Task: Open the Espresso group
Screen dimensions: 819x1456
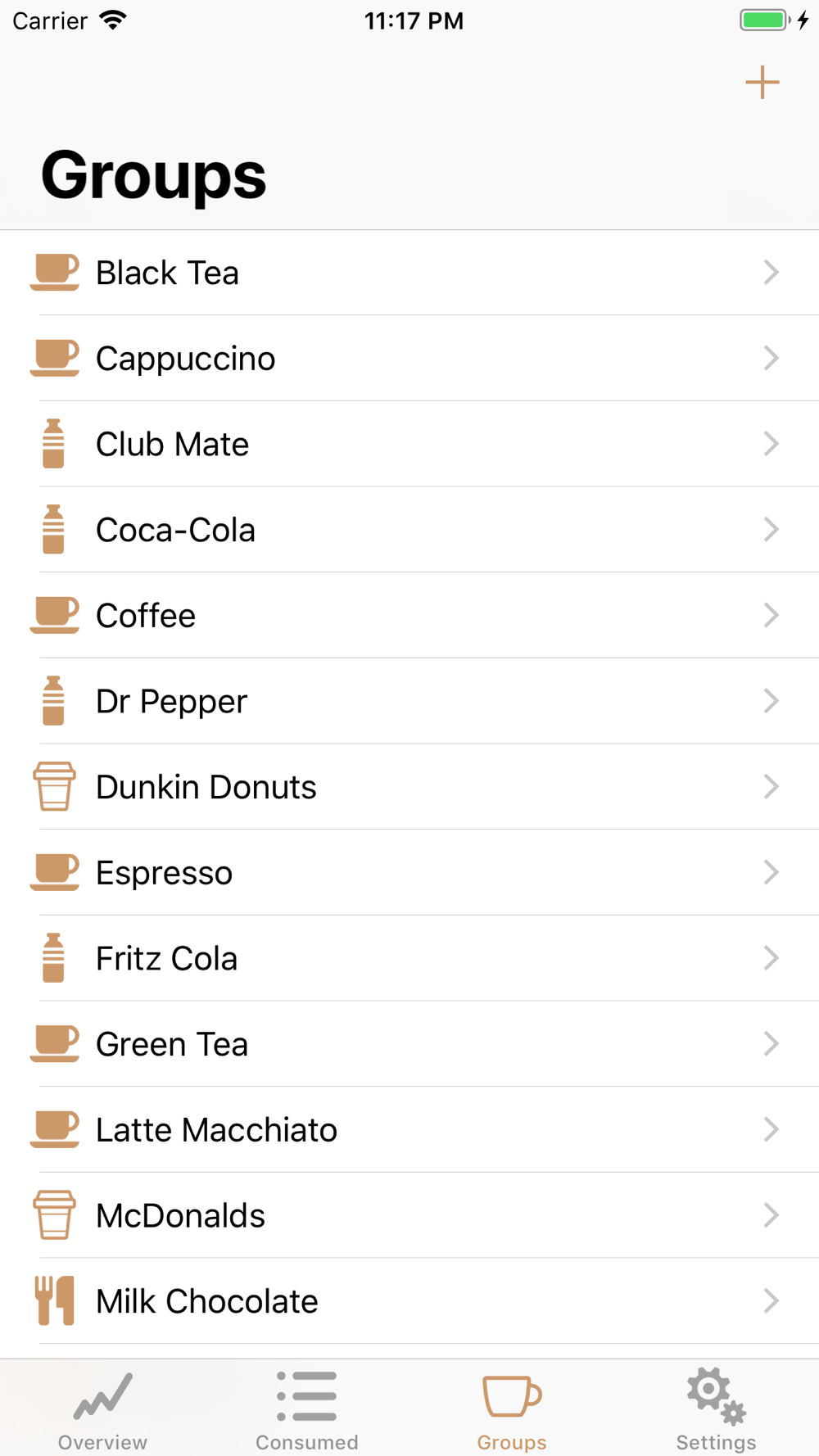Action: point(409,873)
